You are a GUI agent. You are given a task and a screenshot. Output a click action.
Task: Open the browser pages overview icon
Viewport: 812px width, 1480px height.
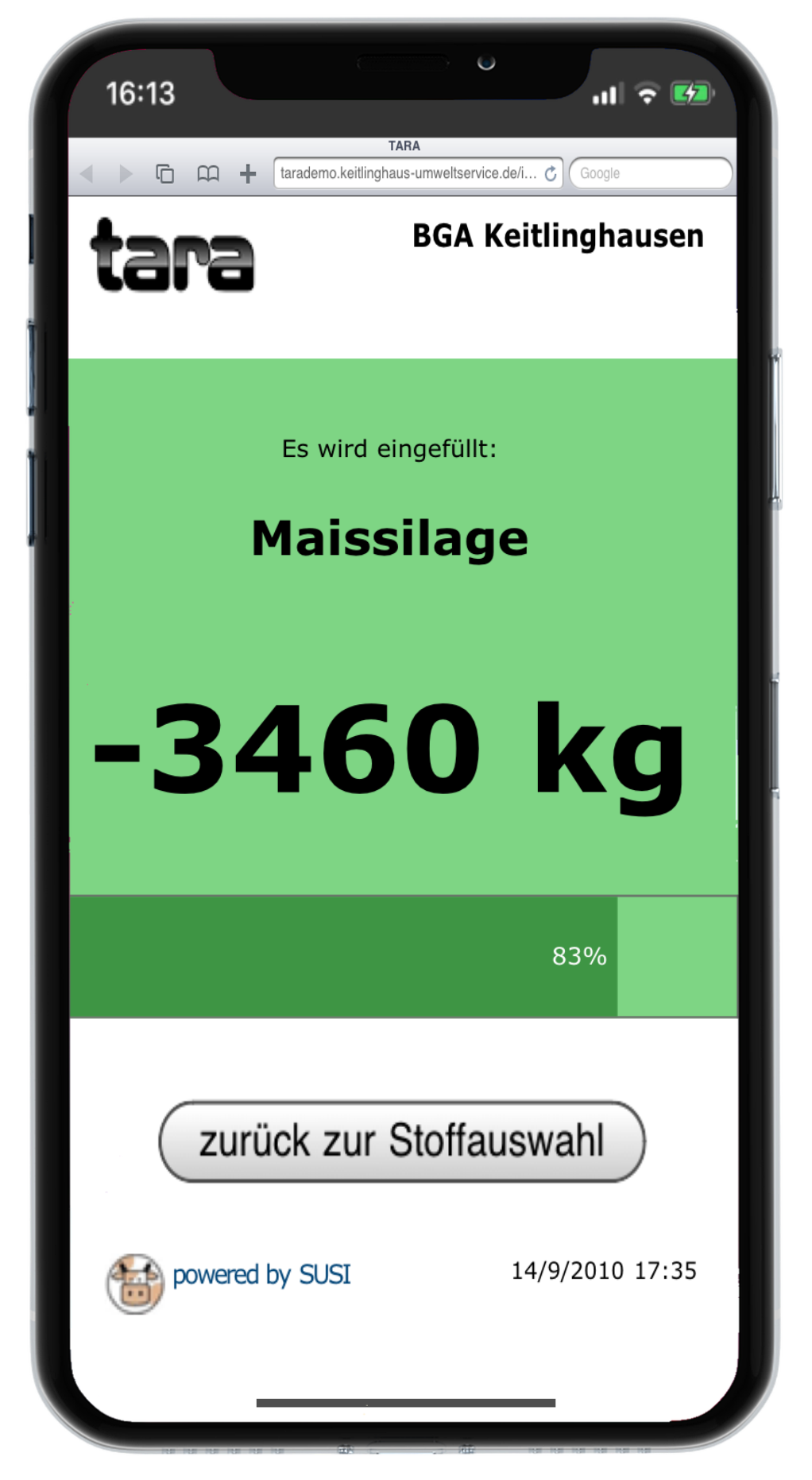click(x=165, y=173)
